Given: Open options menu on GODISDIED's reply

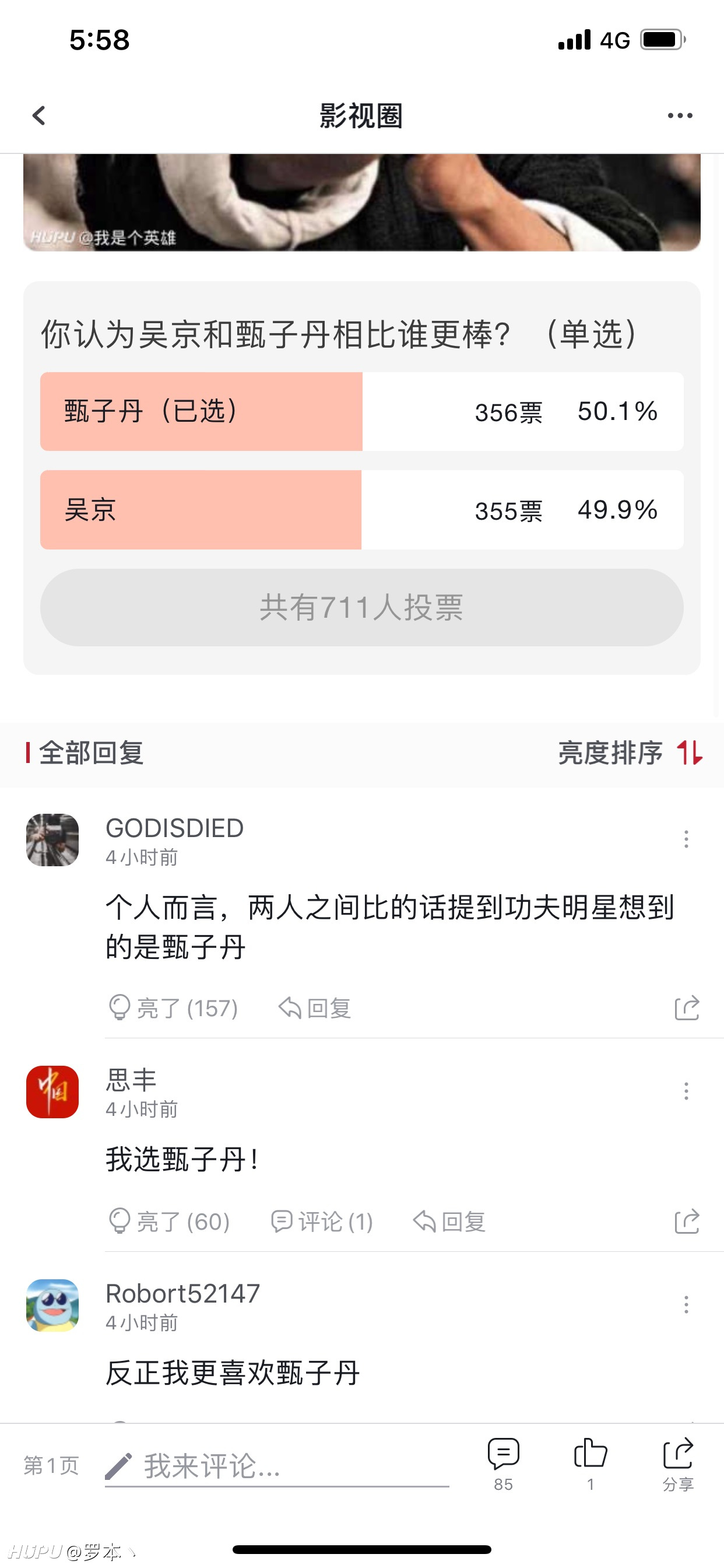Looking at the screenshot, I should click(x=686, y=839).
